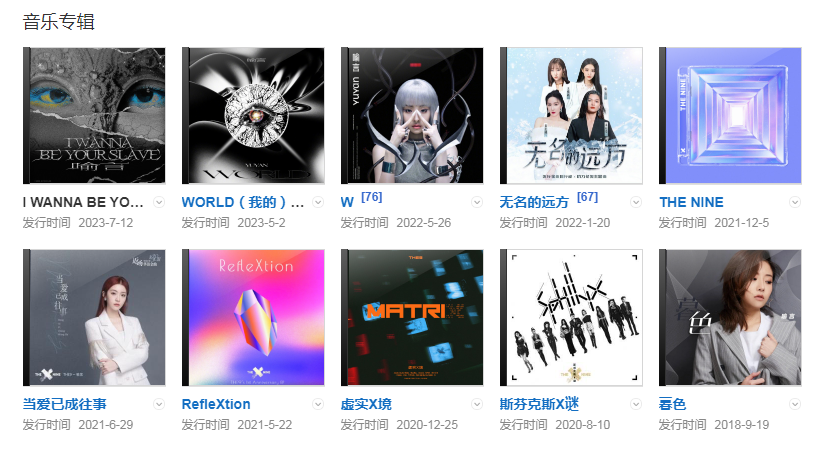The width and height of the screenshot is (824, 456).
Task: Open the I WANNA BE YOUR SLAVE album cover
Action: pyautogui.click(x=94, y=116)
